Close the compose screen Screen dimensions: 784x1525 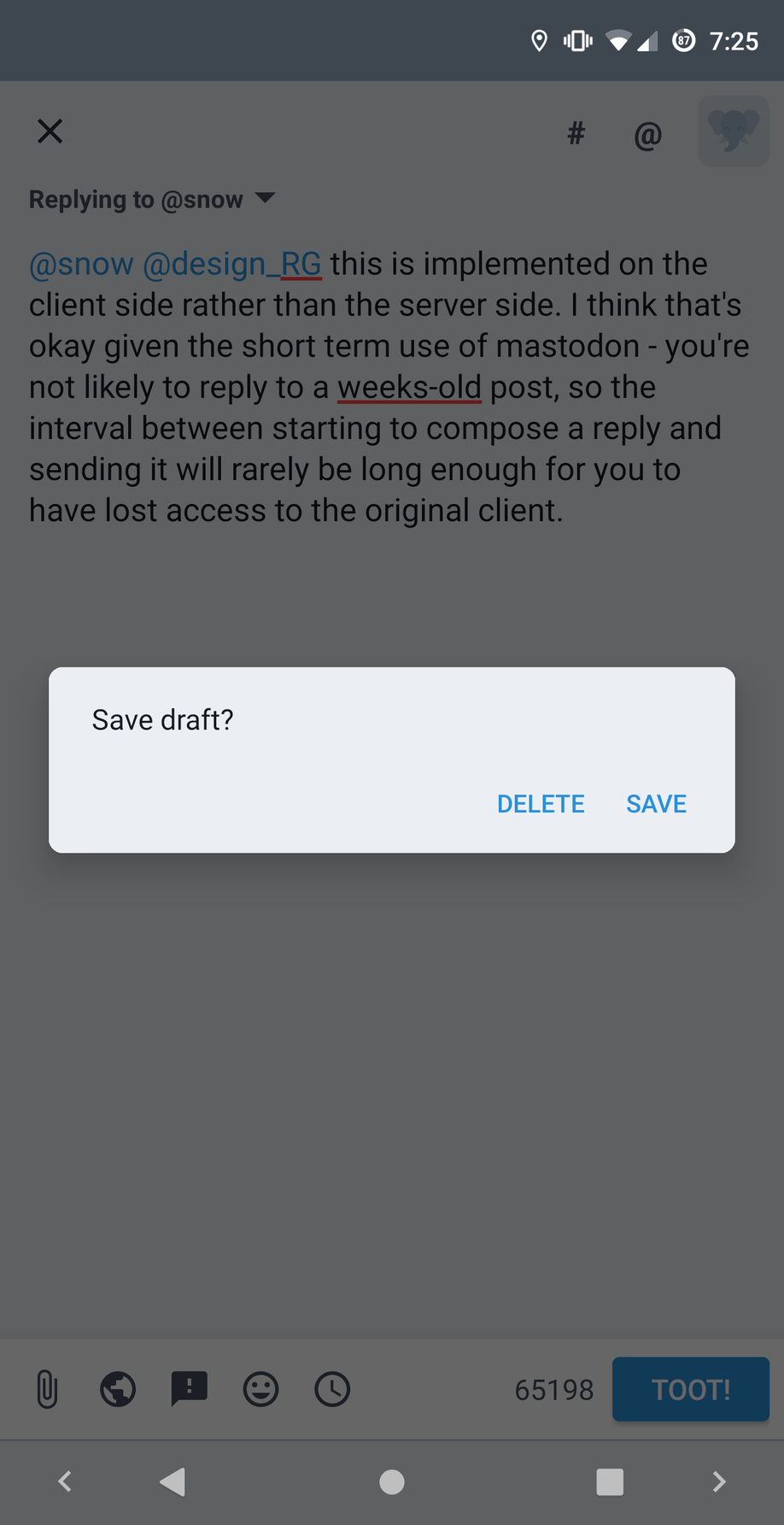(50, 132)
